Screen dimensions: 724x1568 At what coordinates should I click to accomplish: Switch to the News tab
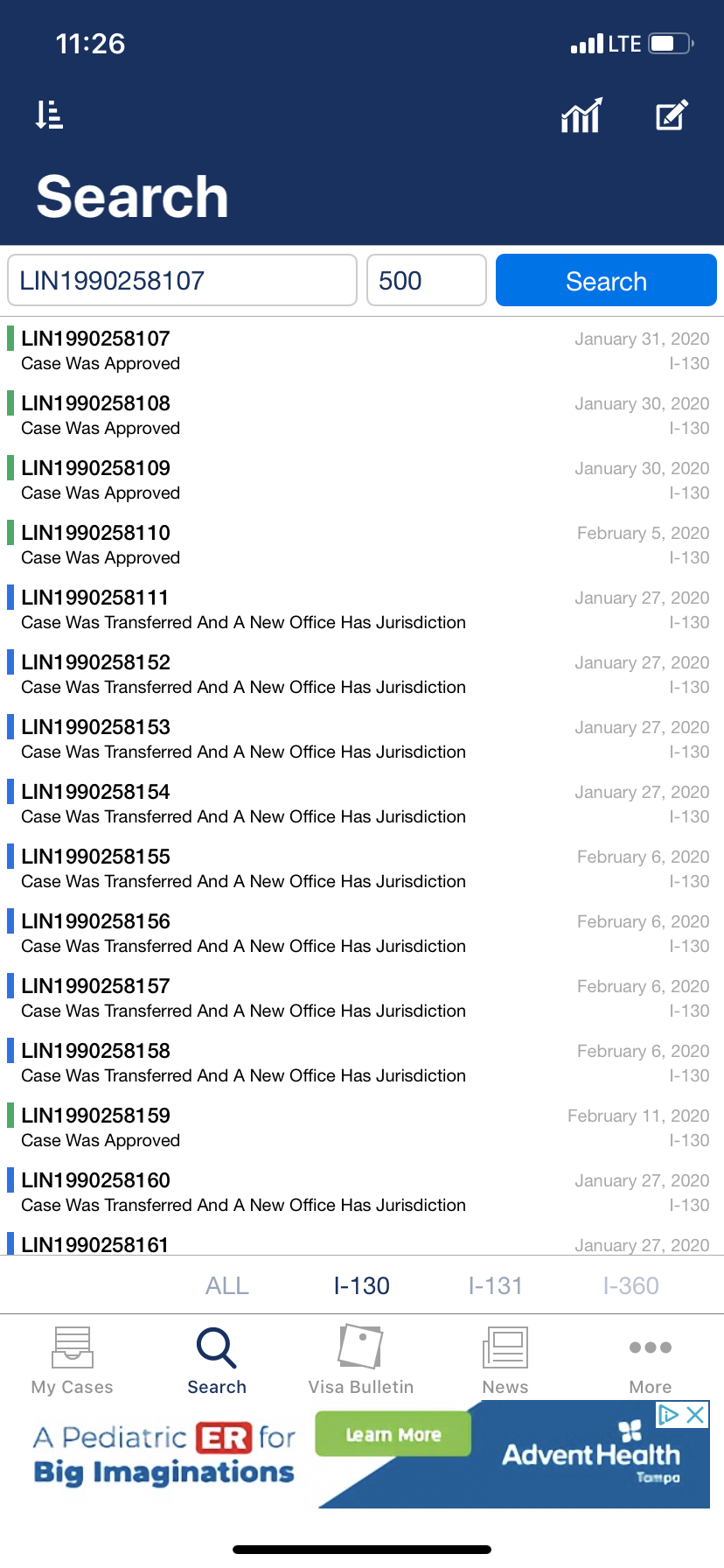pos(505,1359)
